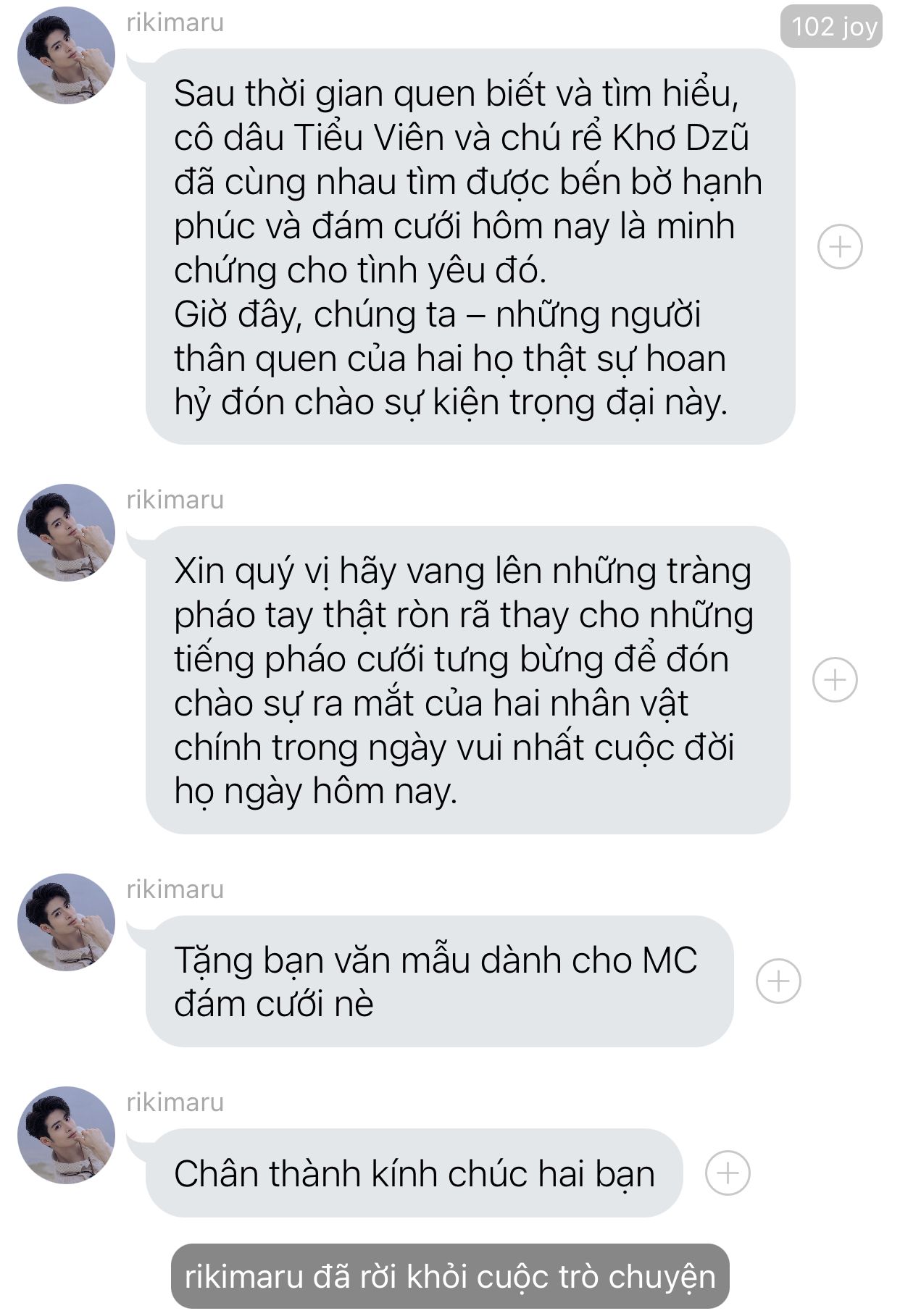Tap plus icon beside 'Sau thời gian quen biết' message

pos(839,247)
